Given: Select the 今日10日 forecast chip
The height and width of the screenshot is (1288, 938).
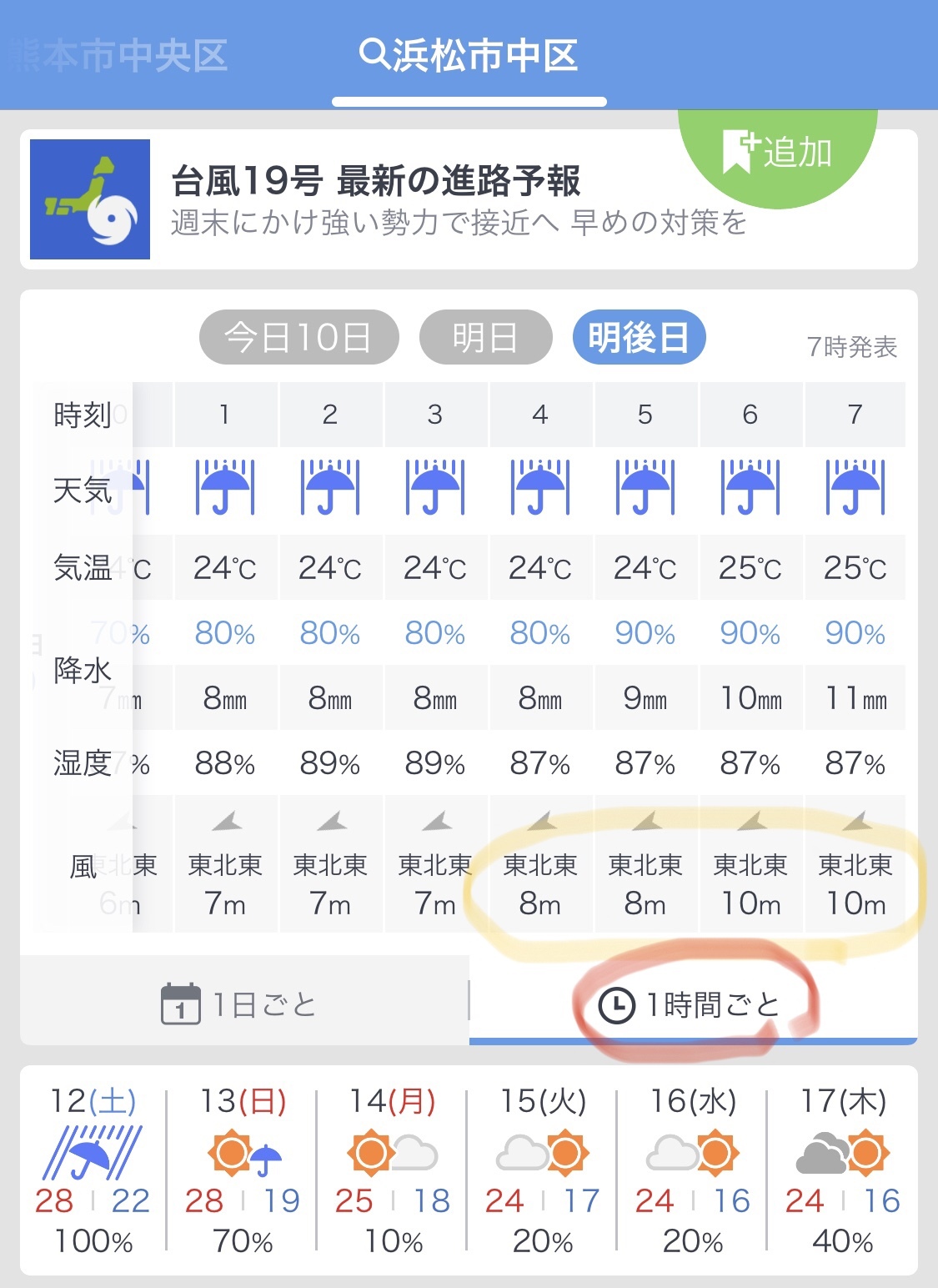Looking at the screenshot, I should coord(298,337).
